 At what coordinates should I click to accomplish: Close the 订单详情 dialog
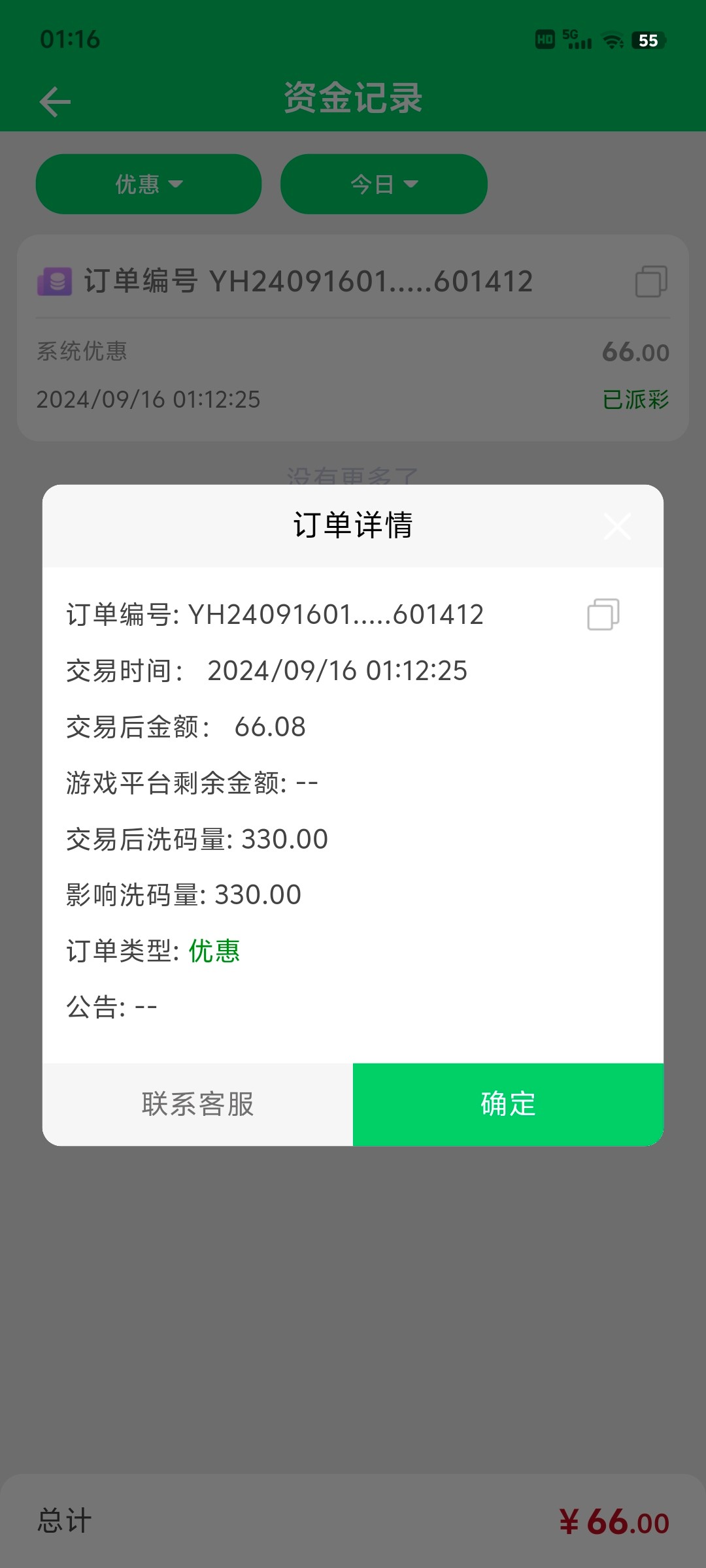tap(618, 526)
